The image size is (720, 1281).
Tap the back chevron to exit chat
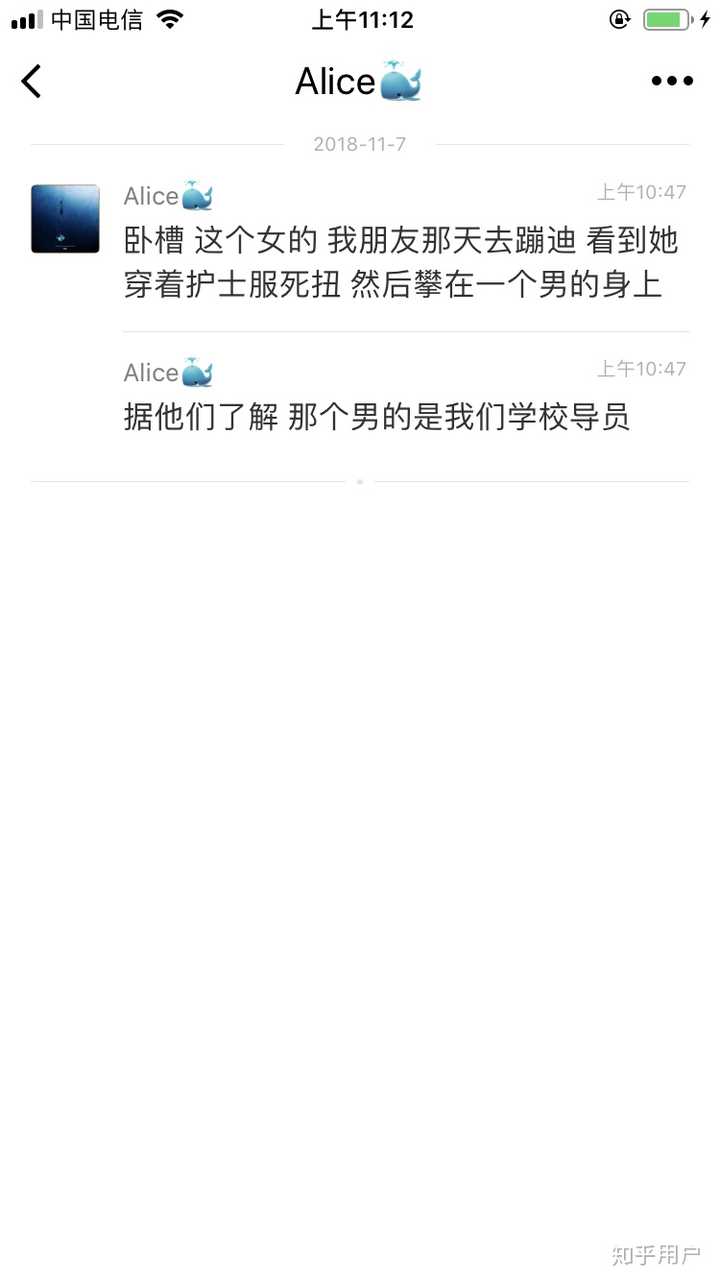click(31, 81)
